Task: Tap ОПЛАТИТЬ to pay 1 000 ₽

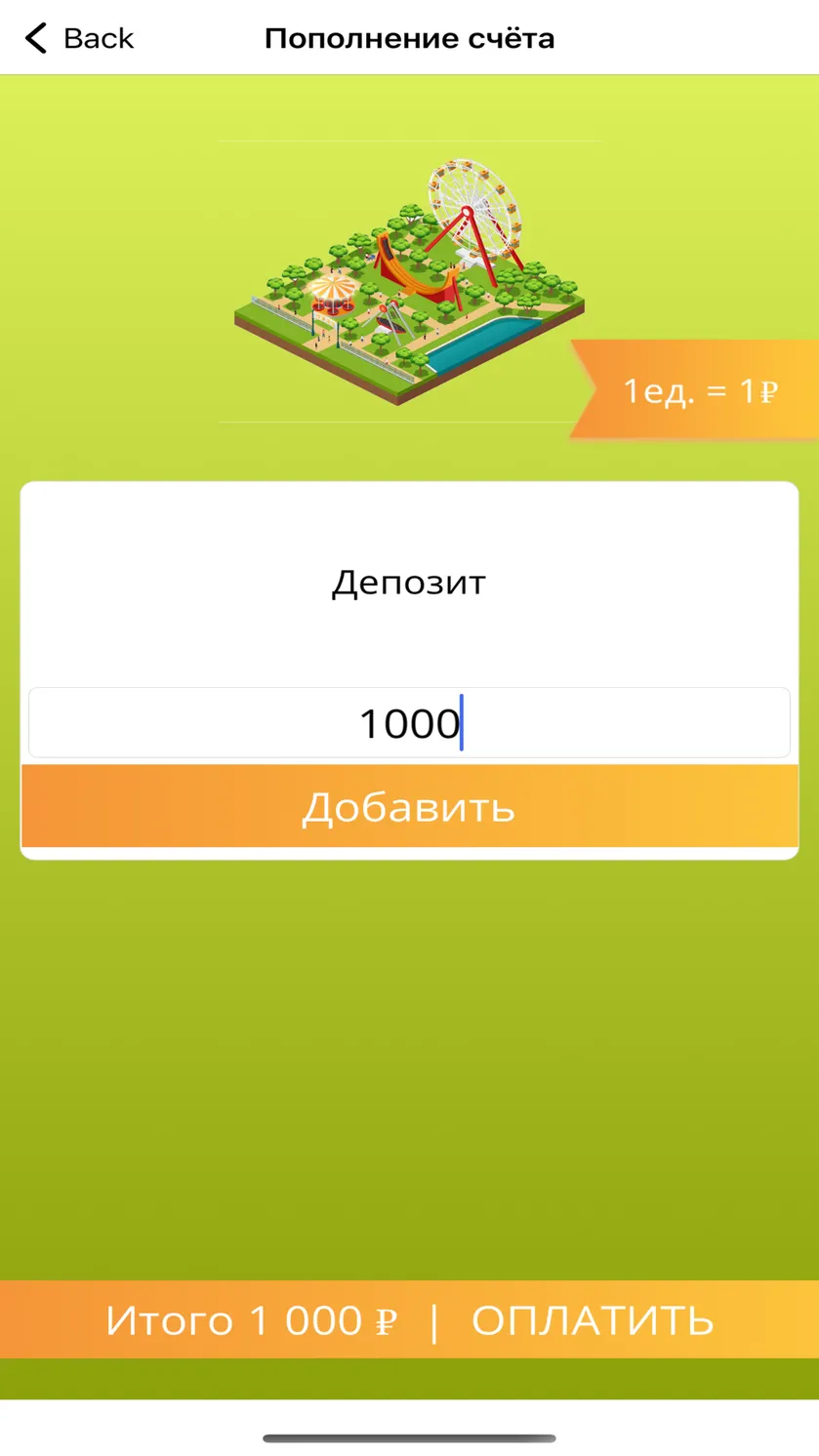Action: [593, 1320]
